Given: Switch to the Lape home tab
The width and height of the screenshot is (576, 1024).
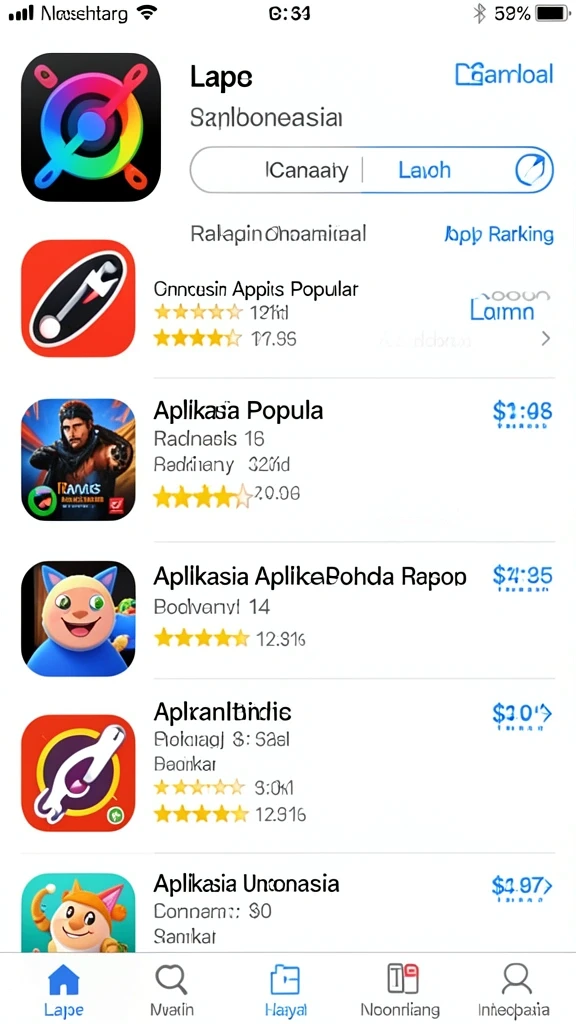Looking at the screenshot, I should (63, 989).
